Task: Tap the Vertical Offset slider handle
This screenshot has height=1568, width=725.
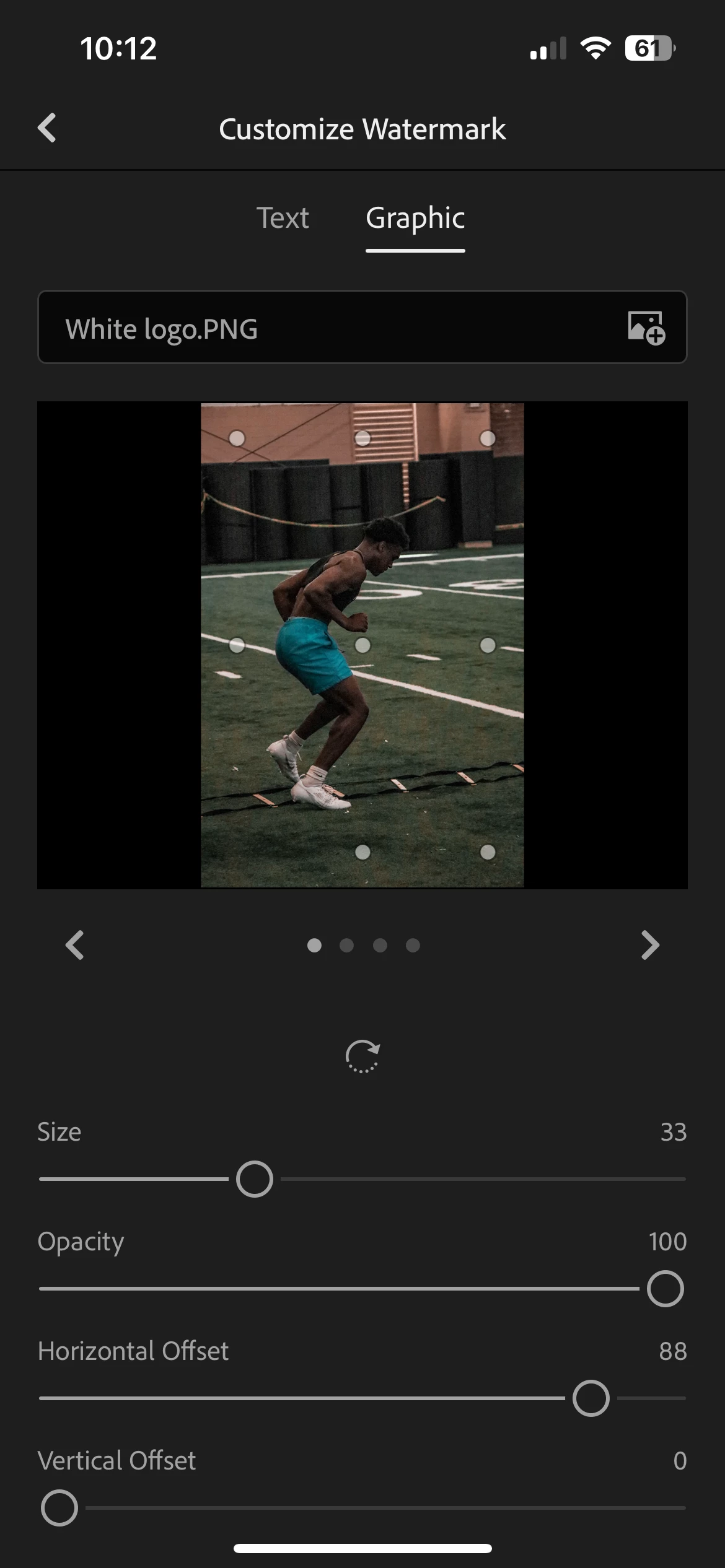Action: (x=59, y=1508)
